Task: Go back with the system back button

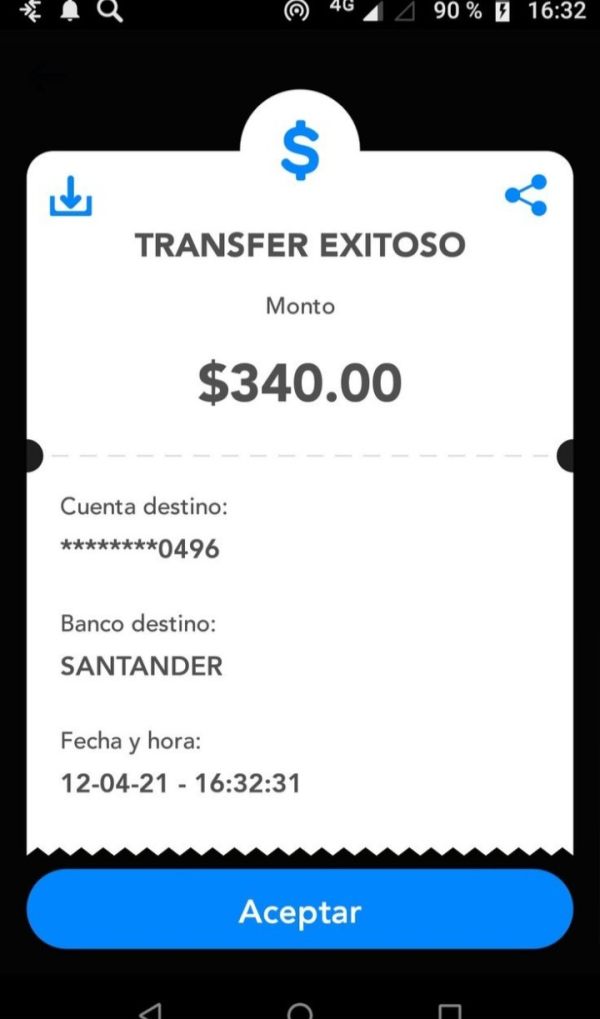Action: coord(150,1009)
